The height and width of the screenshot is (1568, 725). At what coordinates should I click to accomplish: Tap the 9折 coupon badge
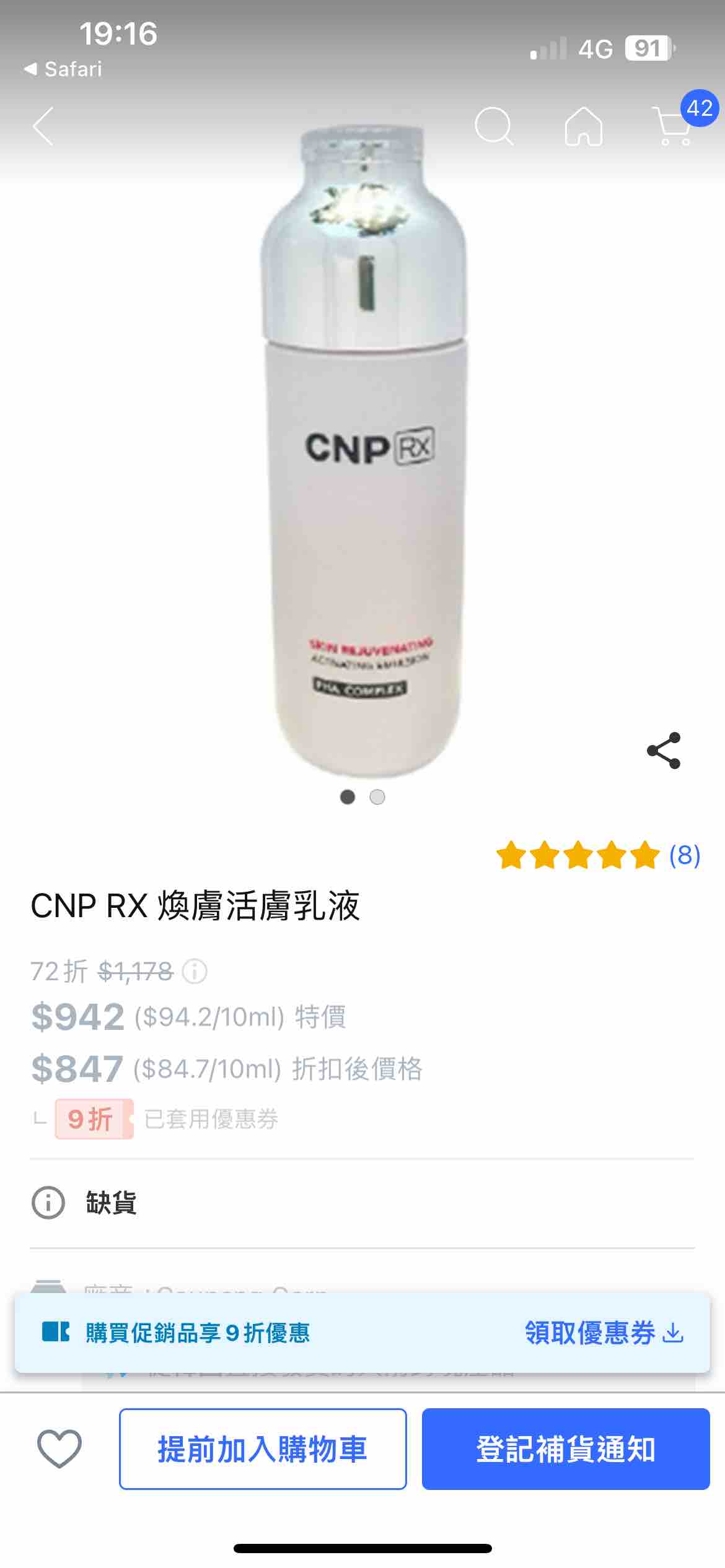click(x=93, y=1118)
